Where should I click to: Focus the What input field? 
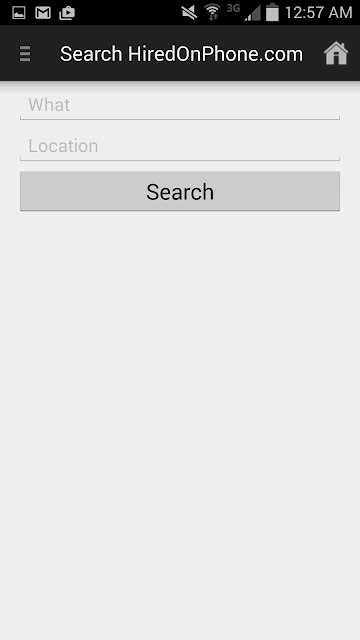pyautogui.click(x=180, y=106)
